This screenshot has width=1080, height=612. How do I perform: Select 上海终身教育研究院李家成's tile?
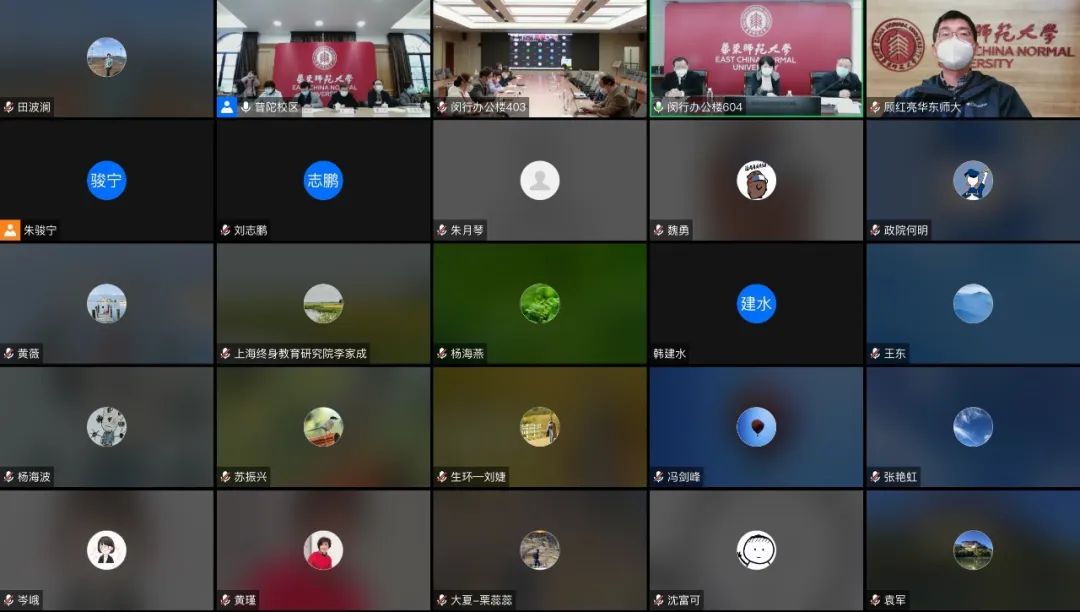click(x=323, y=304)
